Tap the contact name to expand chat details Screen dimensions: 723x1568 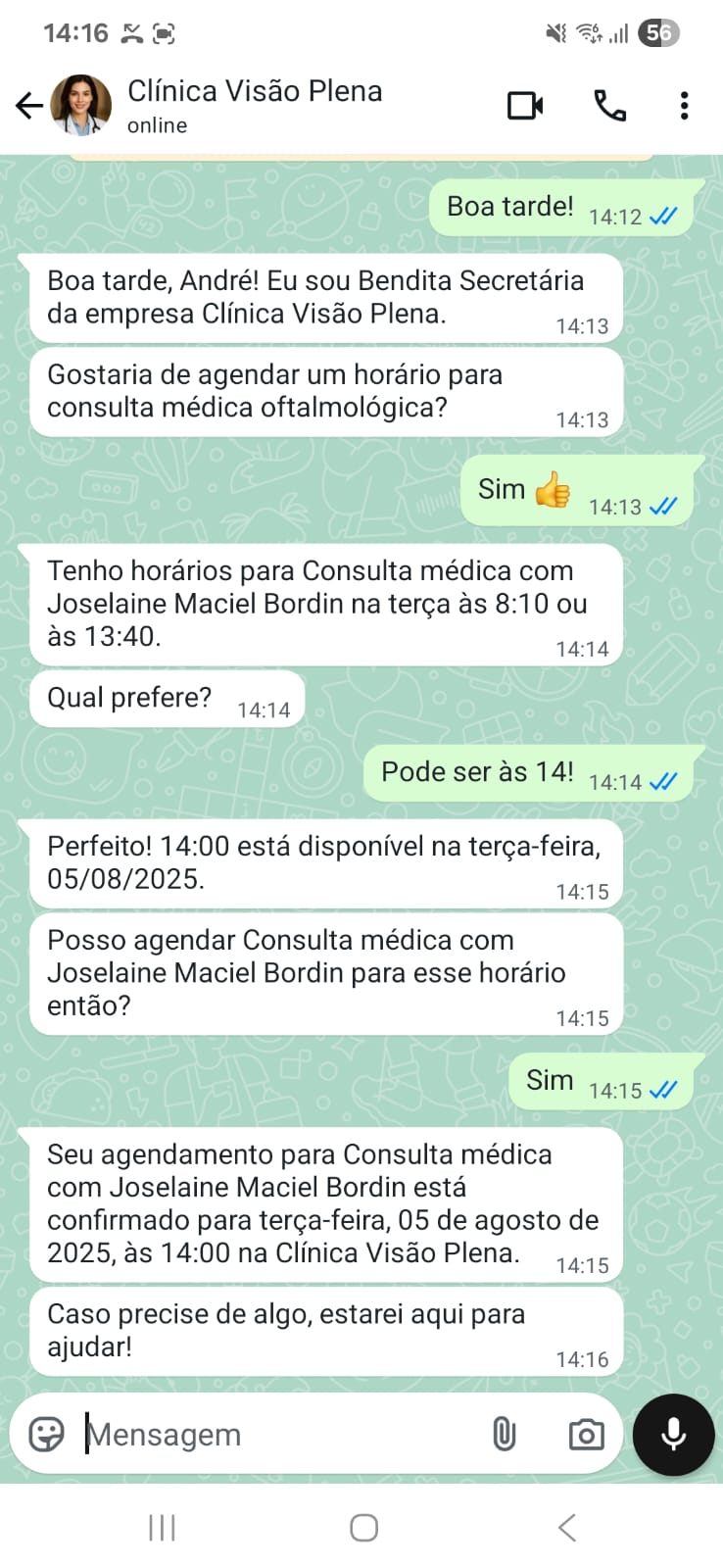(254, 91)
